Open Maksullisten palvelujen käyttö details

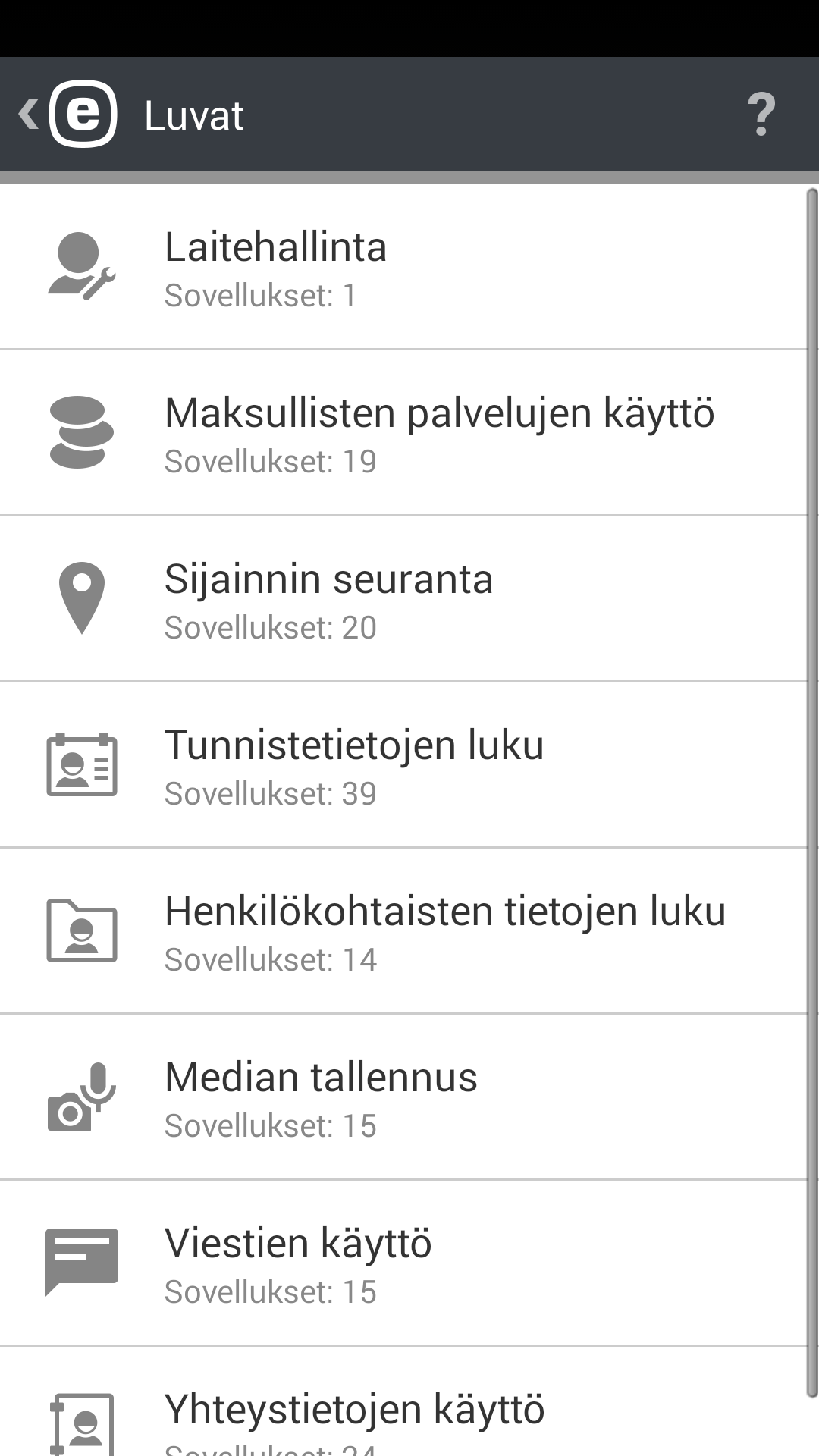(409, 431)
